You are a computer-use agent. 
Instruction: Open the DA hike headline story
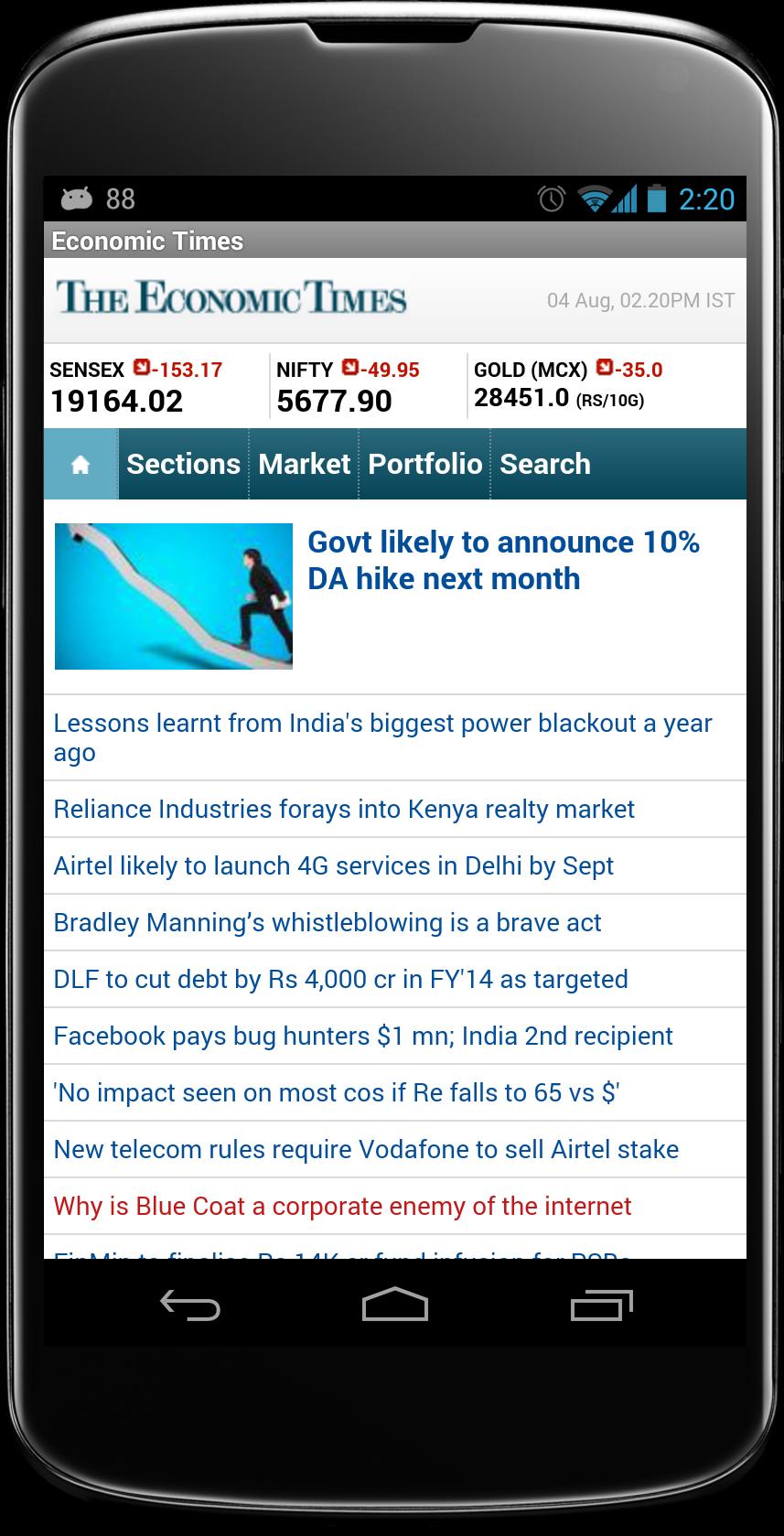point(503,560)
